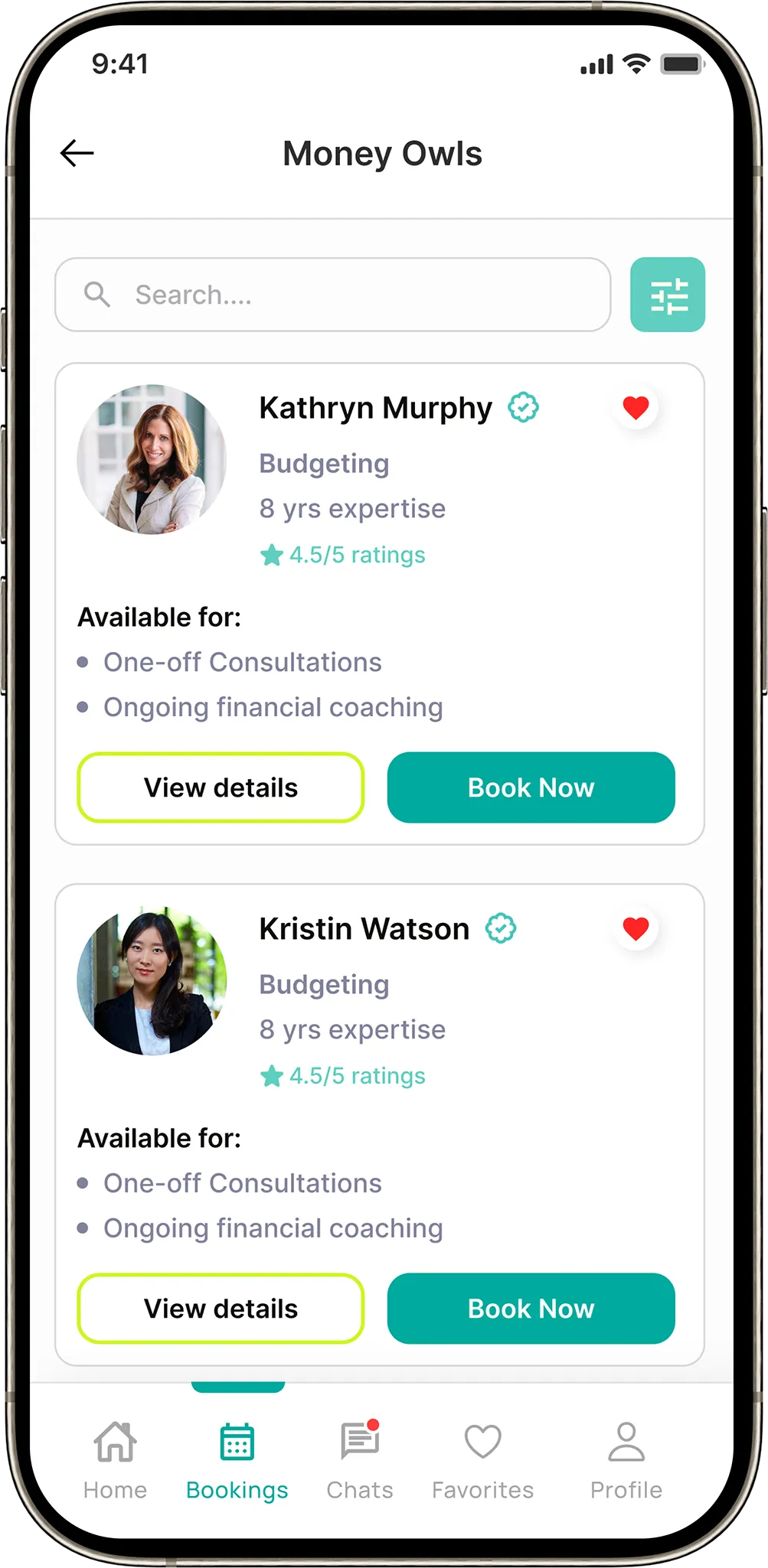Screen dimensions: 768x1568
Task: Go back using the arrow icon
Action: [77, 153]
